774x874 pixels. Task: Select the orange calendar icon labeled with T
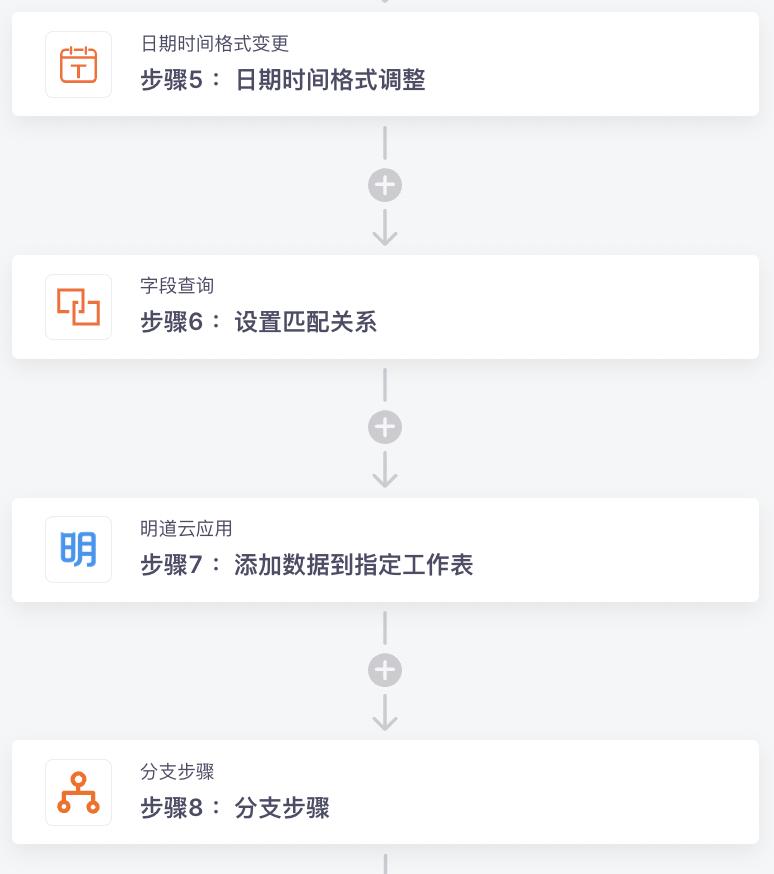pos(78,64)
